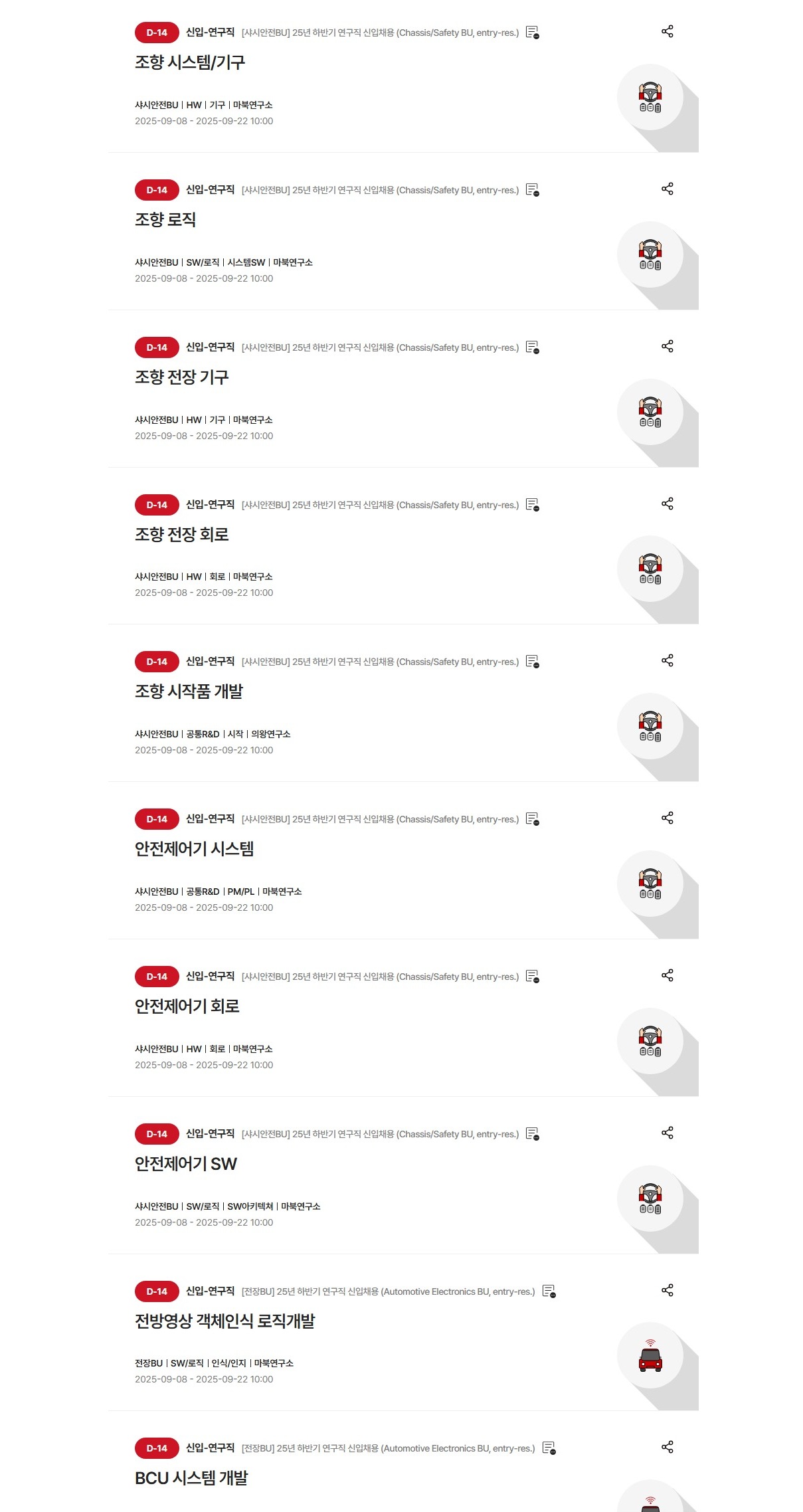Share the 안전제어기 회로 posting
This screenshot has height=1512, width=803.
pyautogui.click(x=668, y=975)
